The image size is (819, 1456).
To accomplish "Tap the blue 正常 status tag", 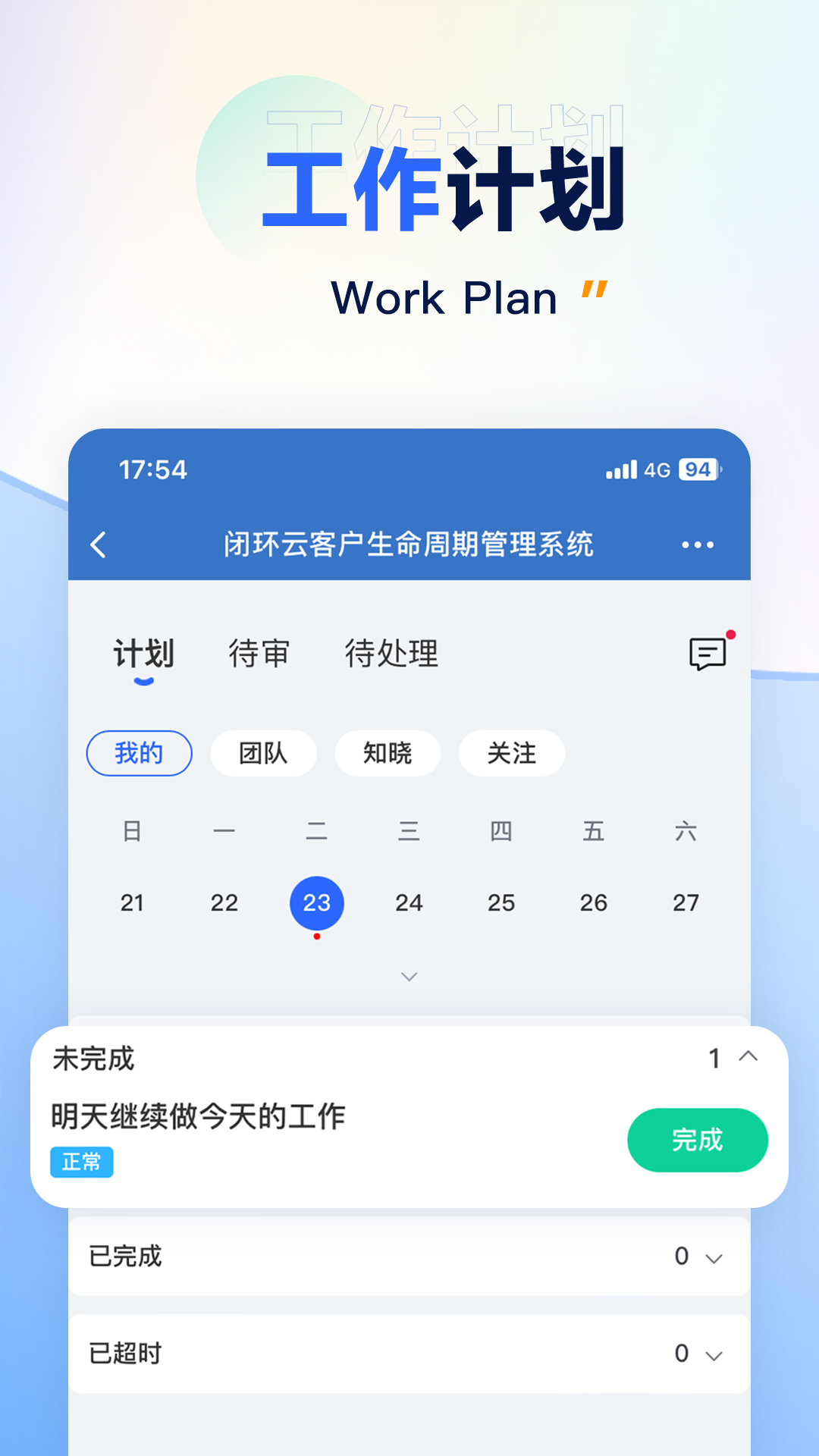I will coord(82,1163).
